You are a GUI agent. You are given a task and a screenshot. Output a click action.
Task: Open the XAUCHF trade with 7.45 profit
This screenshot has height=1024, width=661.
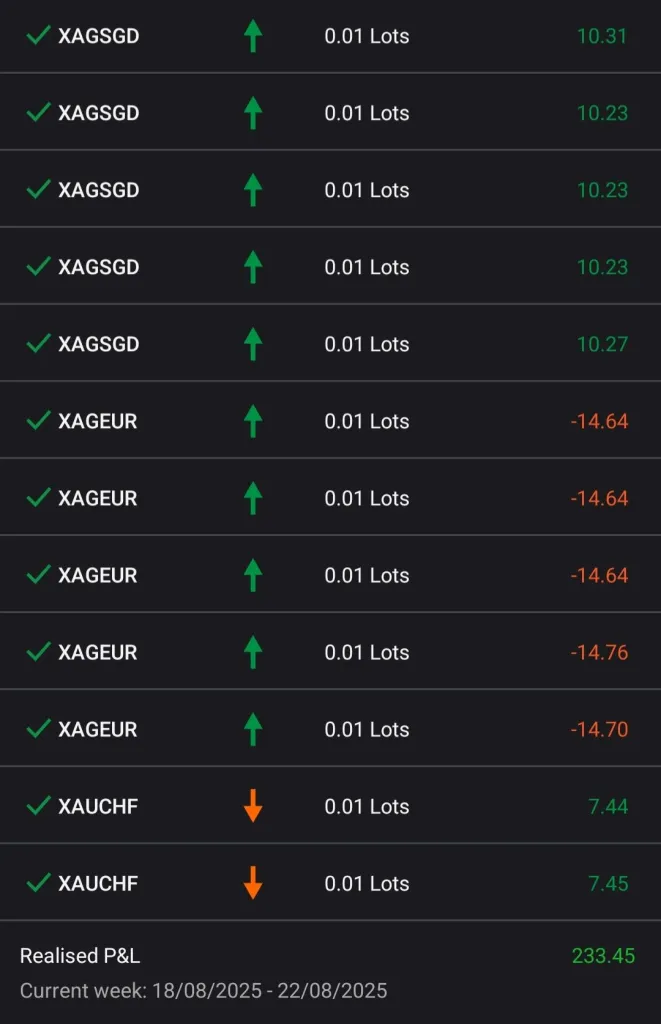pos(330,883)
